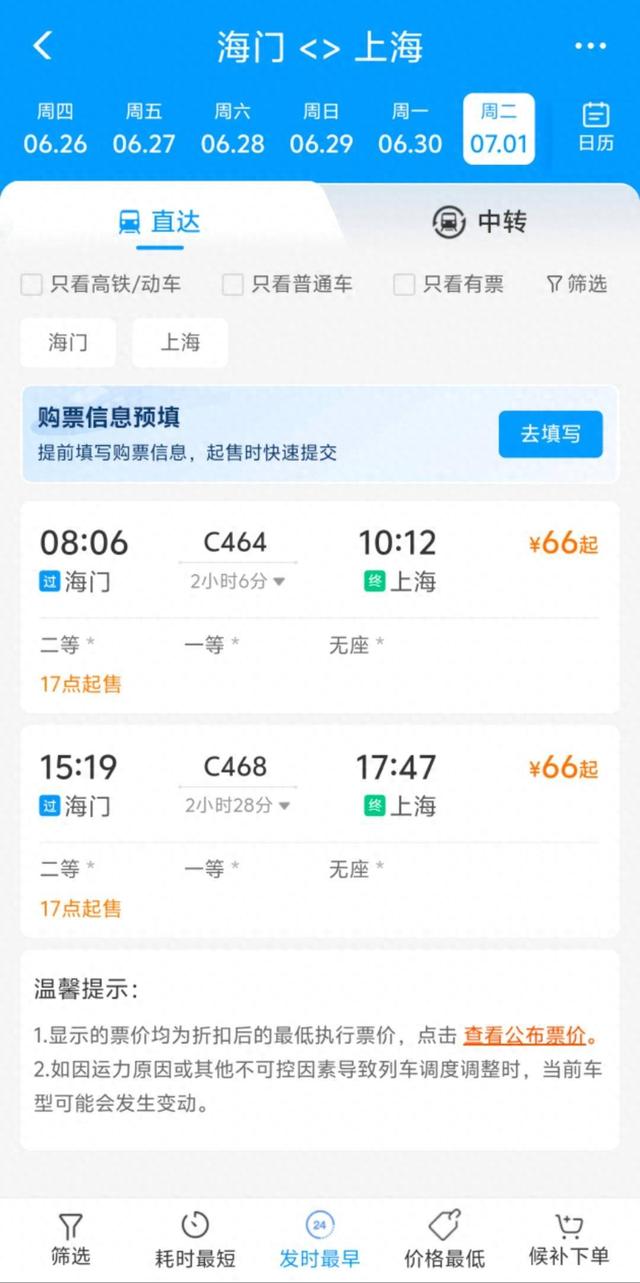Check 只看高铁/动车 filter
Image resolution: width=640 pixels, height=1283 pixels.
point(101,284)
